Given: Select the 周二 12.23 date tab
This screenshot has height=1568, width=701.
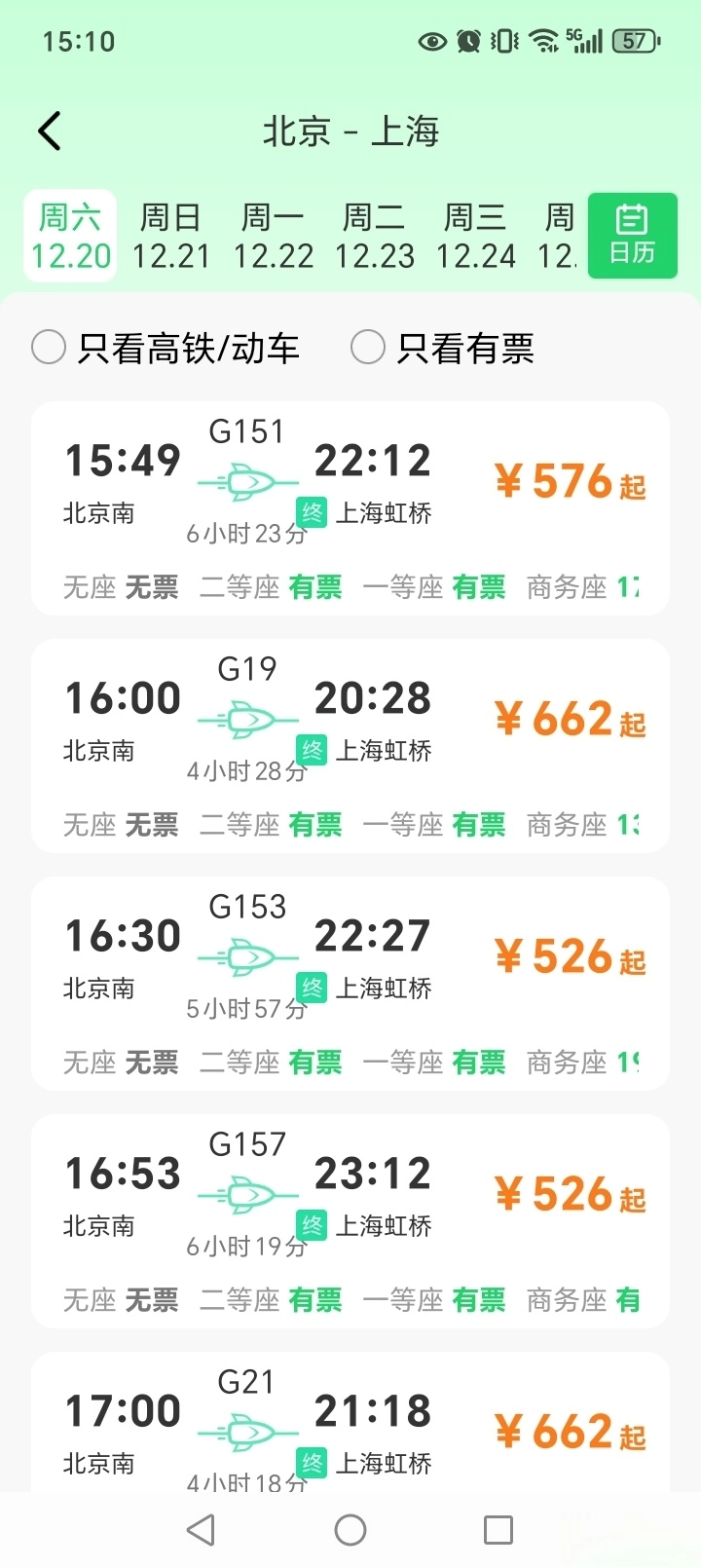Looking at the screenshot, I should tap(374, 234).
